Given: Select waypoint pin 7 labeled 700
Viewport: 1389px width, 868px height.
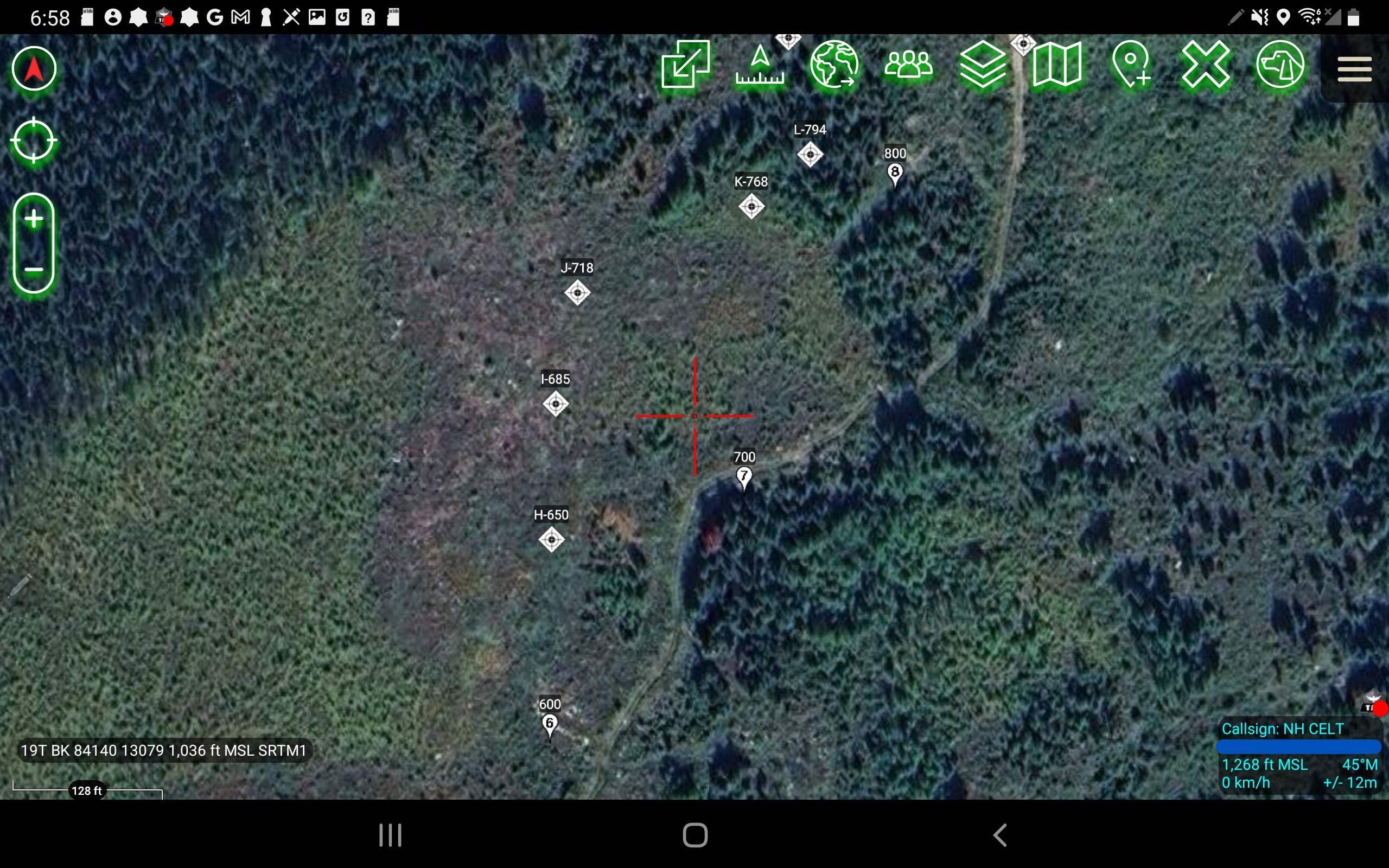Looking at the screenshot, I should tap(744, 477).
